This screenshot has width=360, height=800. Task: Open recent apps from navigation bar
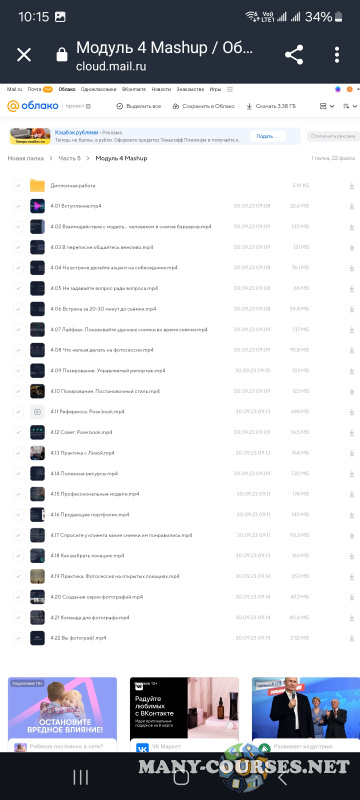[81, 777]
